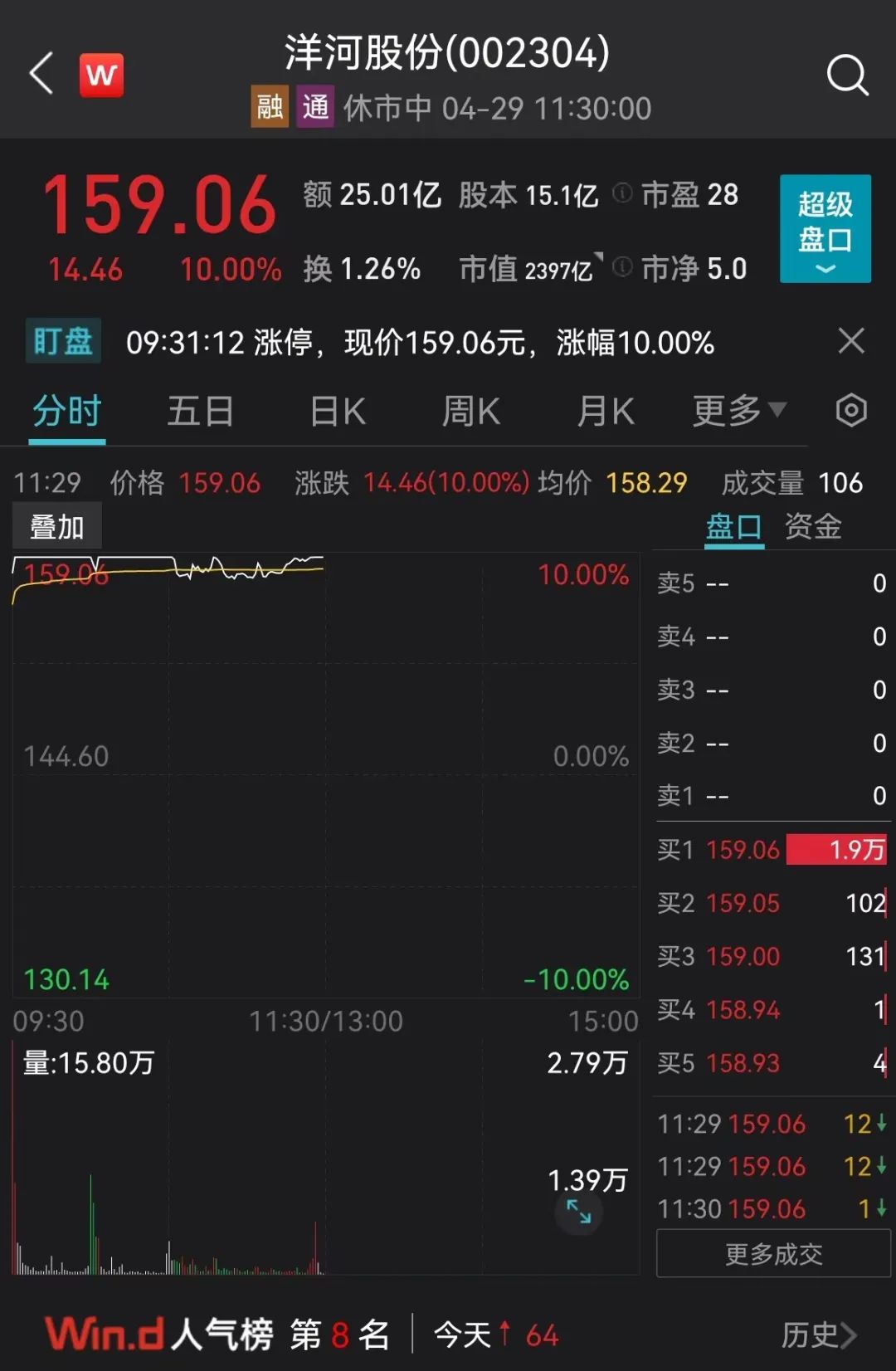Open the 更多 chart period dropdown
Image resolution: width=896 pixels, height=1371 pixels.
738,410
